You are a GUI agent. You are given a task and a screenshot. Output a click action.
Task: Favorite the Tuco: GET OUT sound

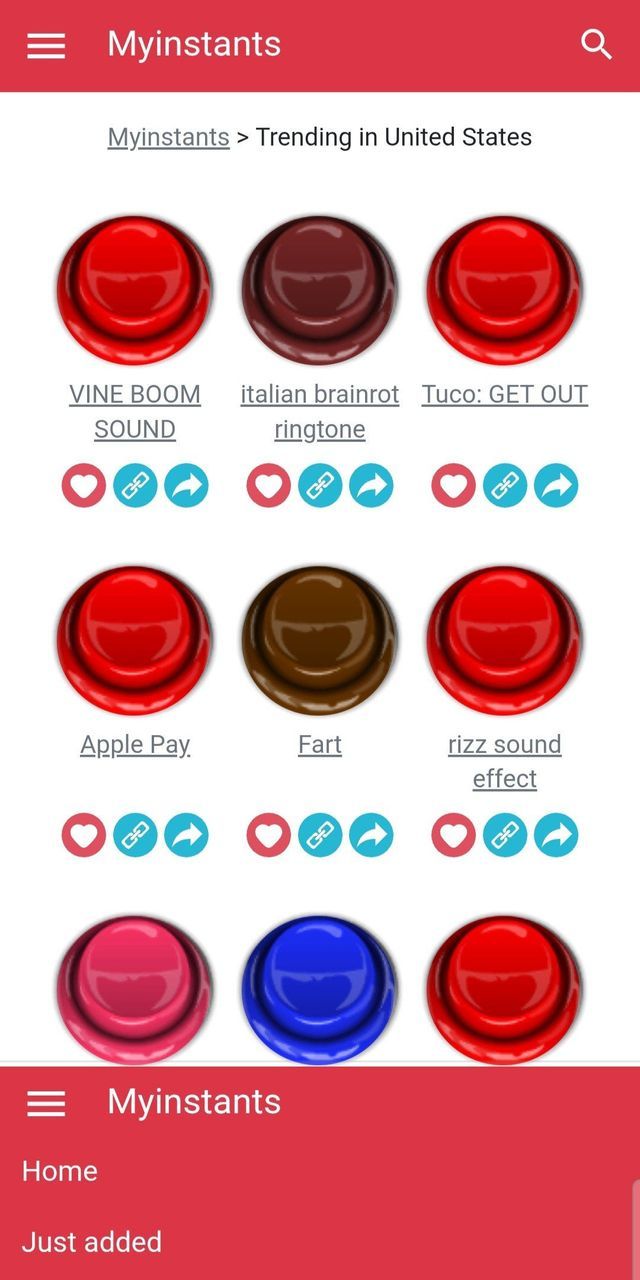(x=454, y=486)
